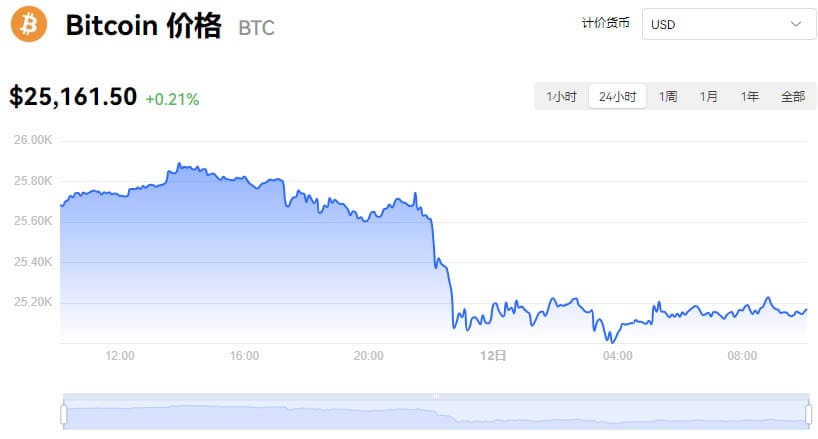The height and width of the screenshot is (439, 818).
Task: Open the USD pricing currency dropdown
Action: pyautogui.click(x=729, y=24)
